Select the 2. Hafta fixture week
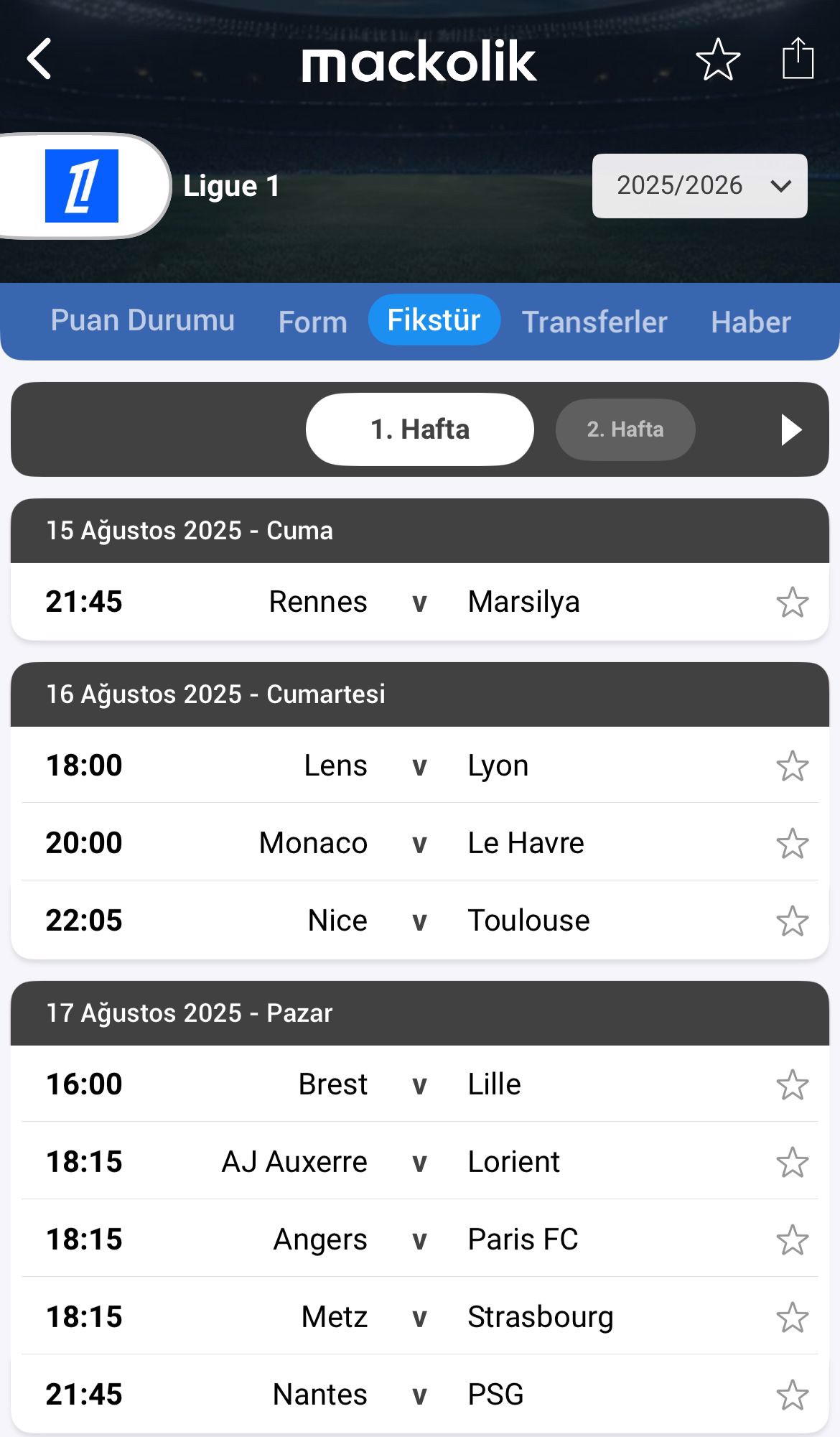 point(625,429)
